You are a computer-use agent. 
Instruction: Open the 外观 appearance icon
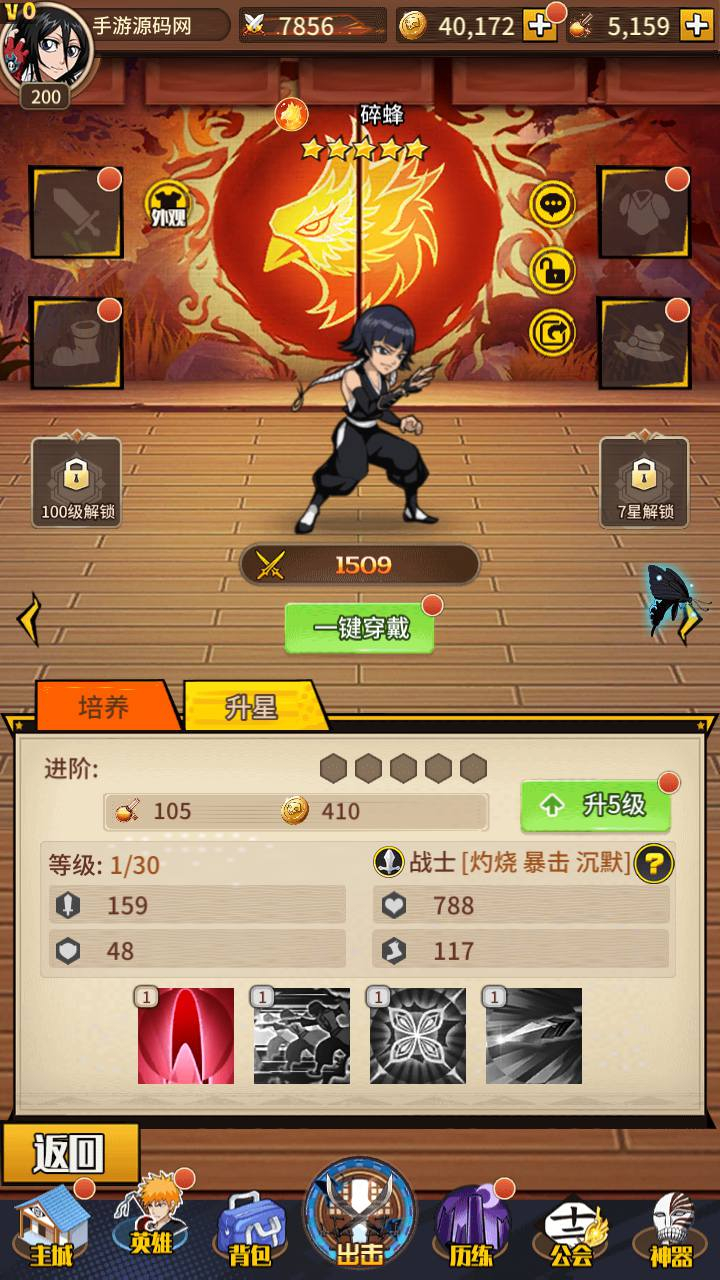[x=167, y=206]
